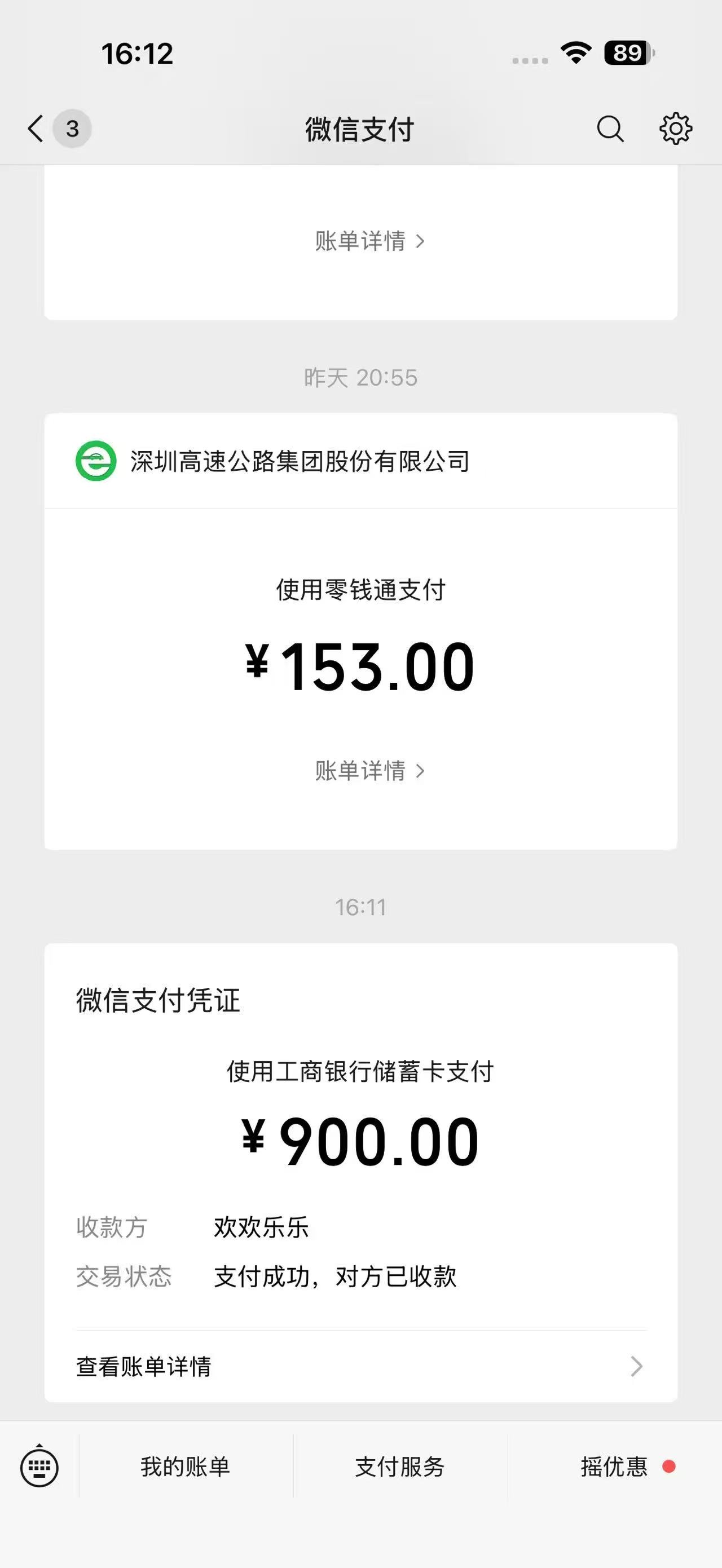722x1568 pixels.
Task: Open the 支付服务 menu
Action: click(x=400, y=1467)
